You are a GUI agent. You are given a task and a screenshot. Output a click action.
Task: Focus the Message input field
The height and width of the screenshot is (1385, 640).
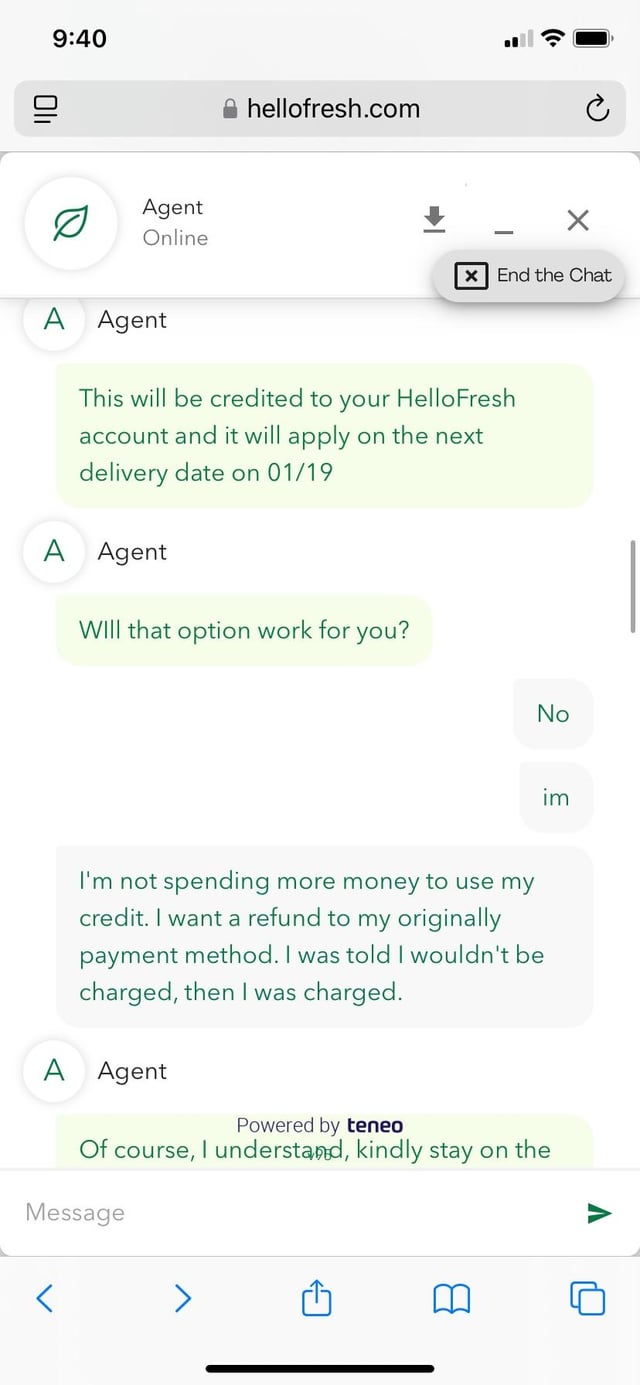click(x=290, y=1212)
